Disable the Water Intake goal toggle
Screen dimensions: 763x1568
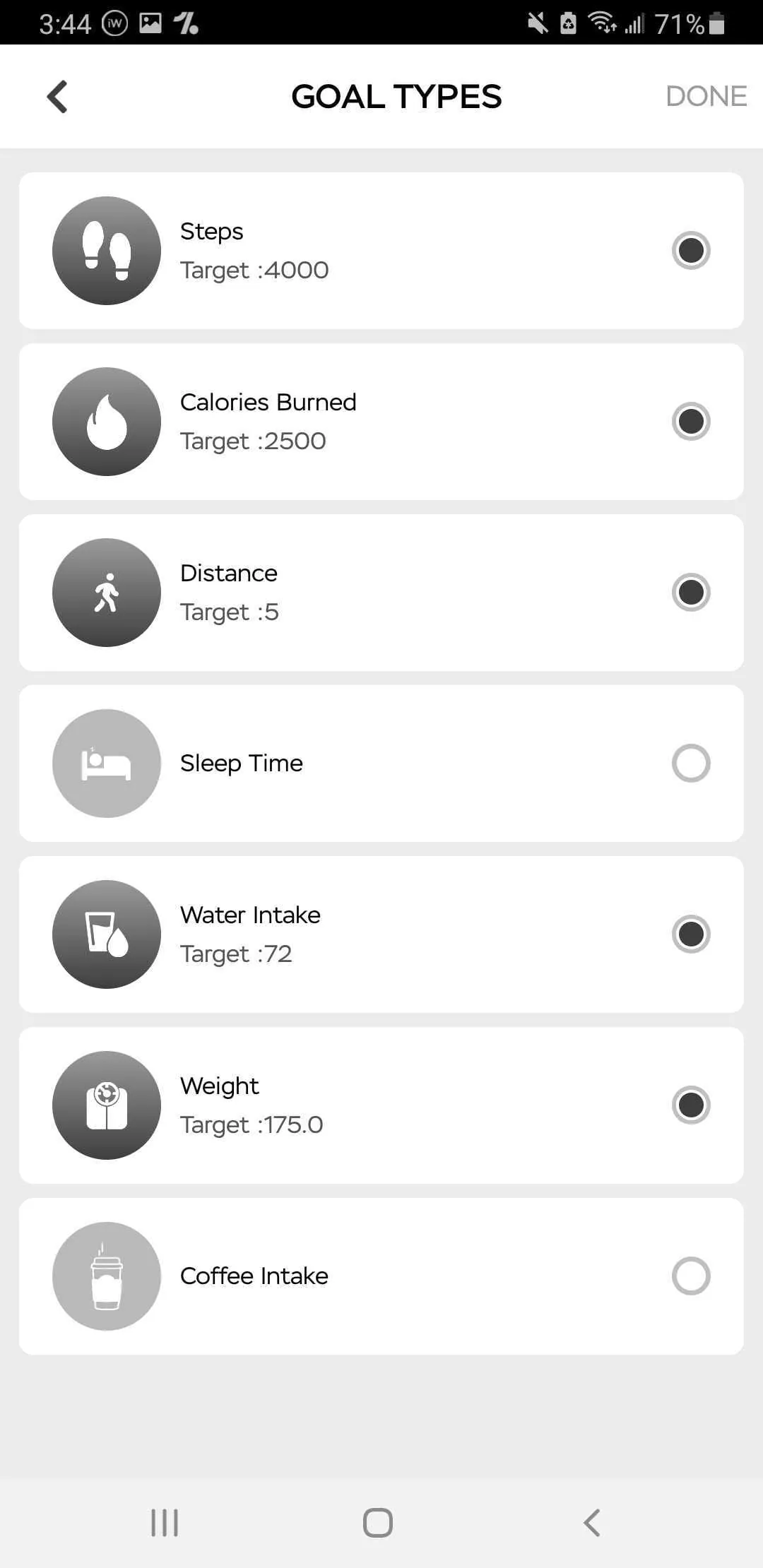[x=690, y=934]
